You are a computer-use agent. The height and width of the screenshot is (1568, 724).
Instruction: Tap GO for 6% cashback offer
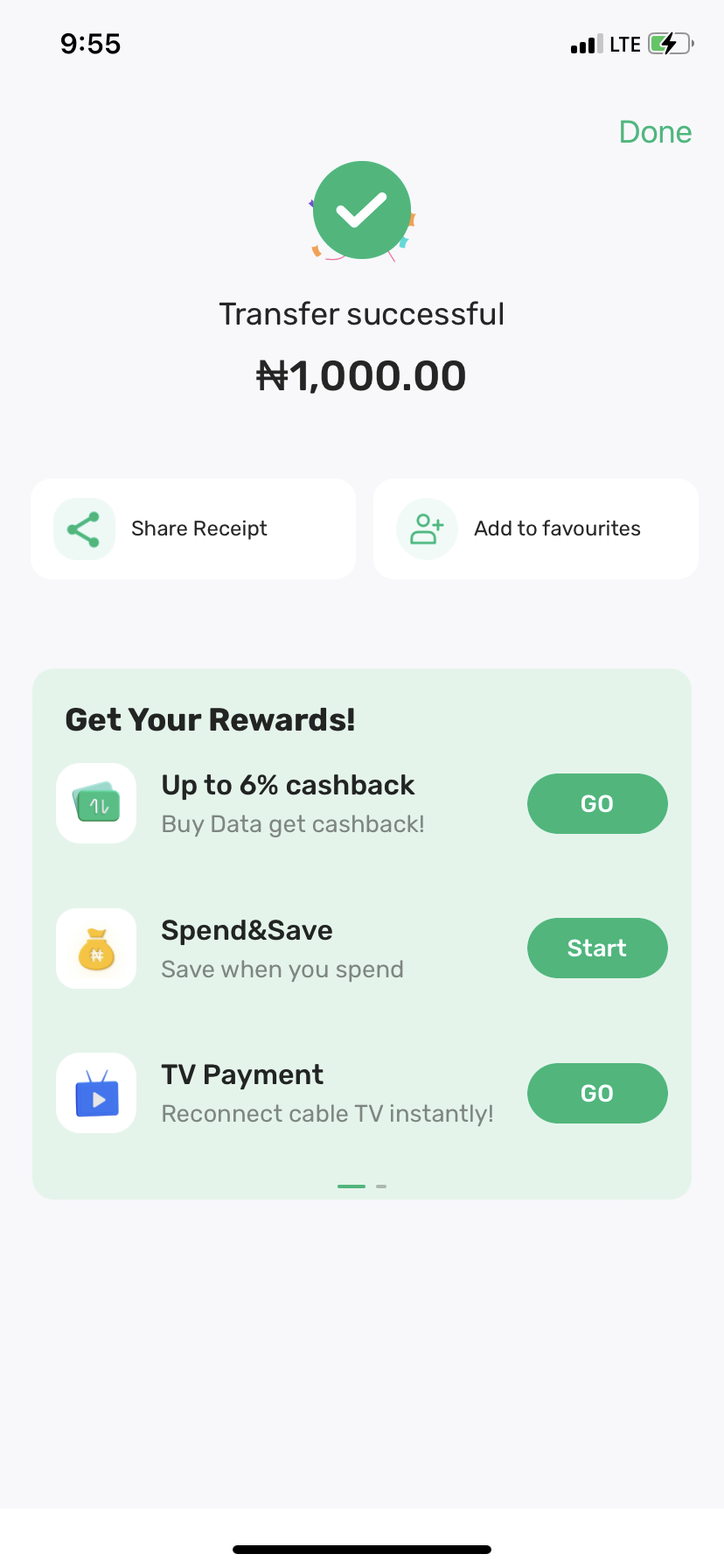[x=597, y=803]
